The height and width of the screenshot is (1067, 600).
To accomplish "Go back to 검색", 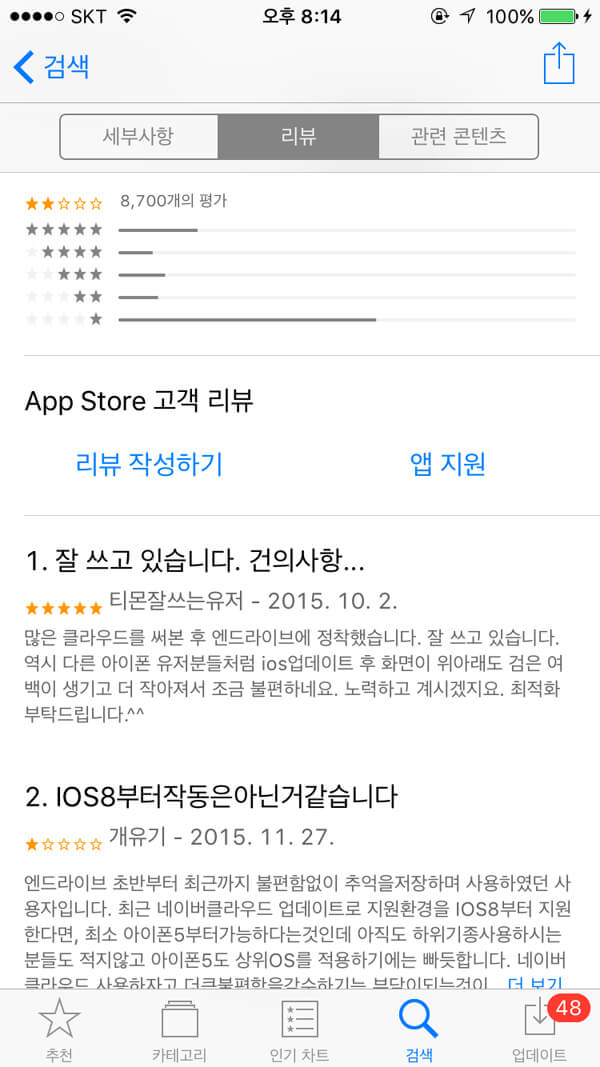I will click(x=52, y=66).
